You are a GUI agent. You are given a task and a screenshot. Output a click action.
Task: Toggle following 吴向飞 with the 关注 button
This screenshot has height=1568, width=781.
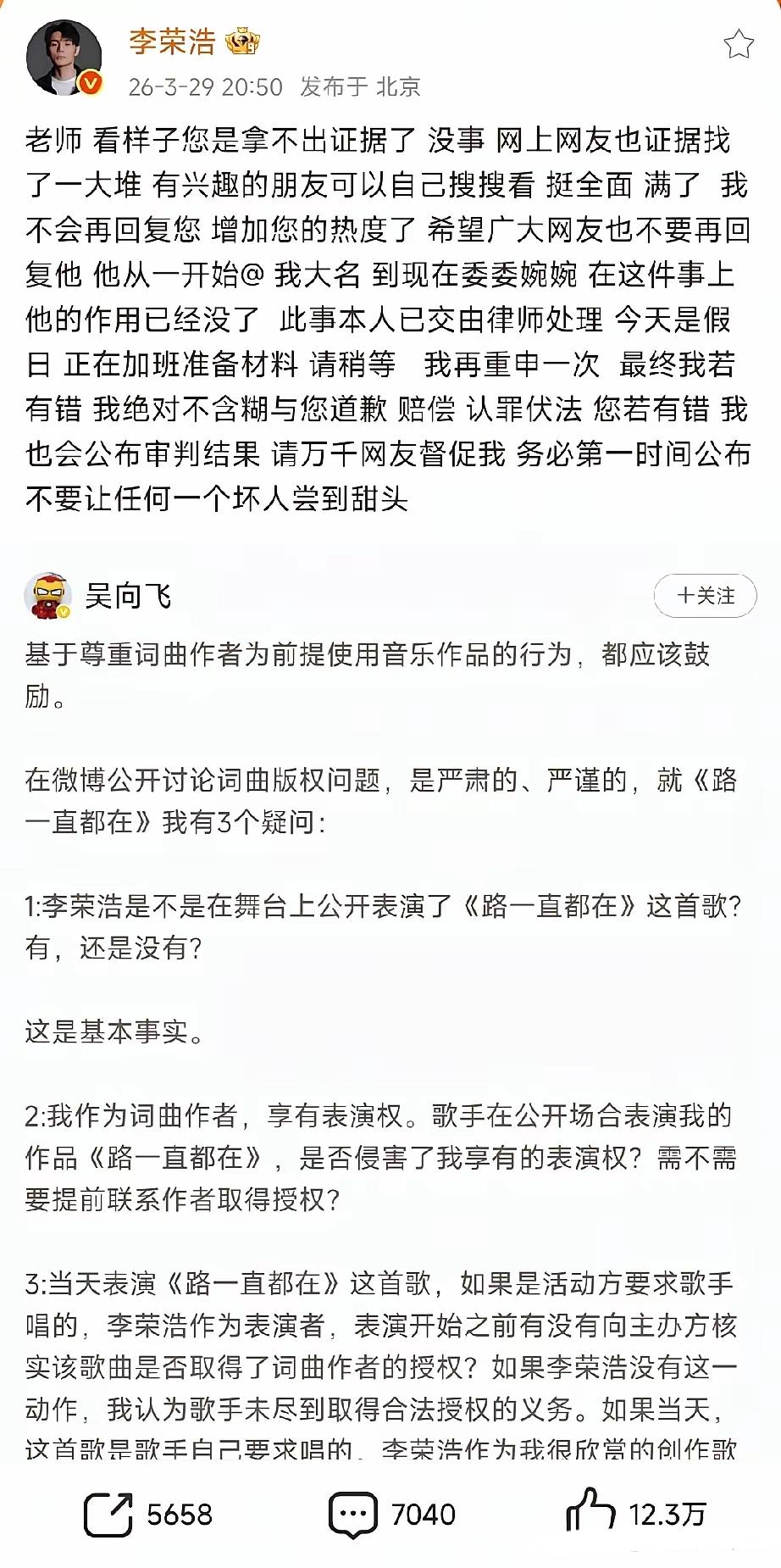pos(705,597)
